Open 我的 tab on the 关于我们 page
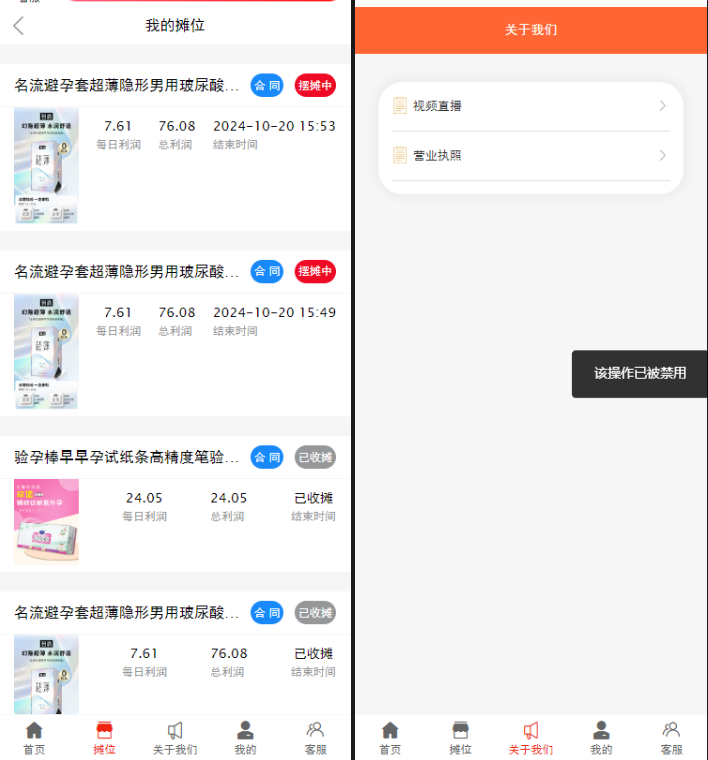 click(601, 738)
